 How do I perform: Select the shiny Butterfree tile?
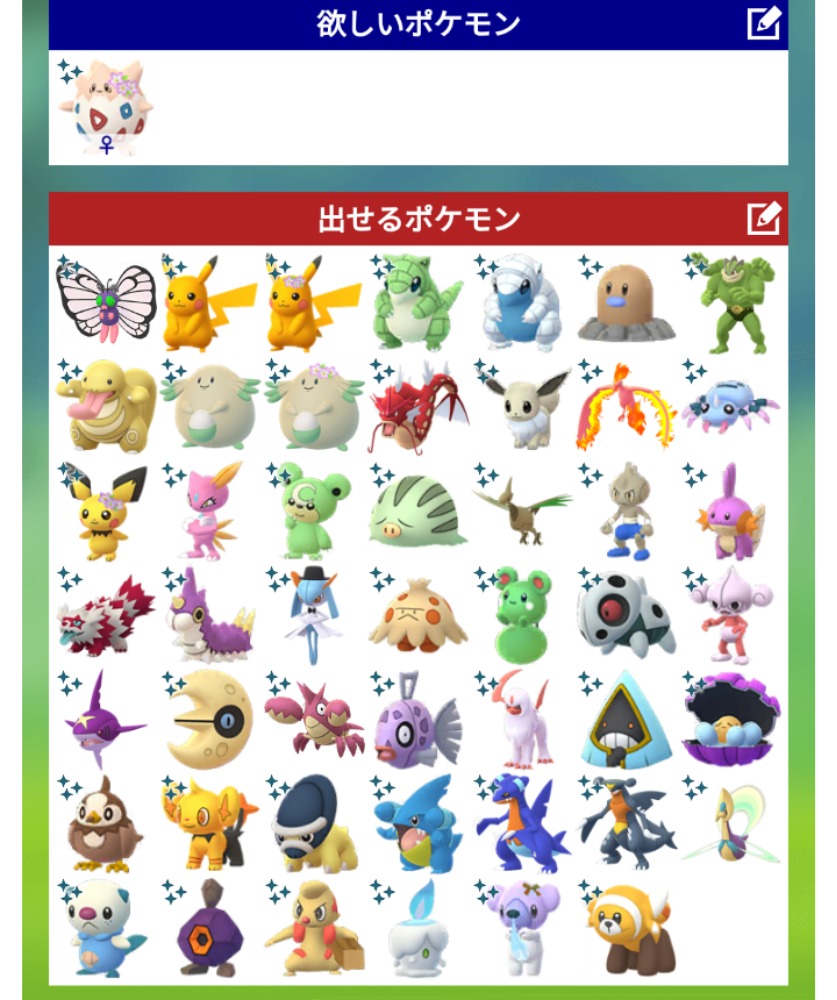click(x=105, y=304)
